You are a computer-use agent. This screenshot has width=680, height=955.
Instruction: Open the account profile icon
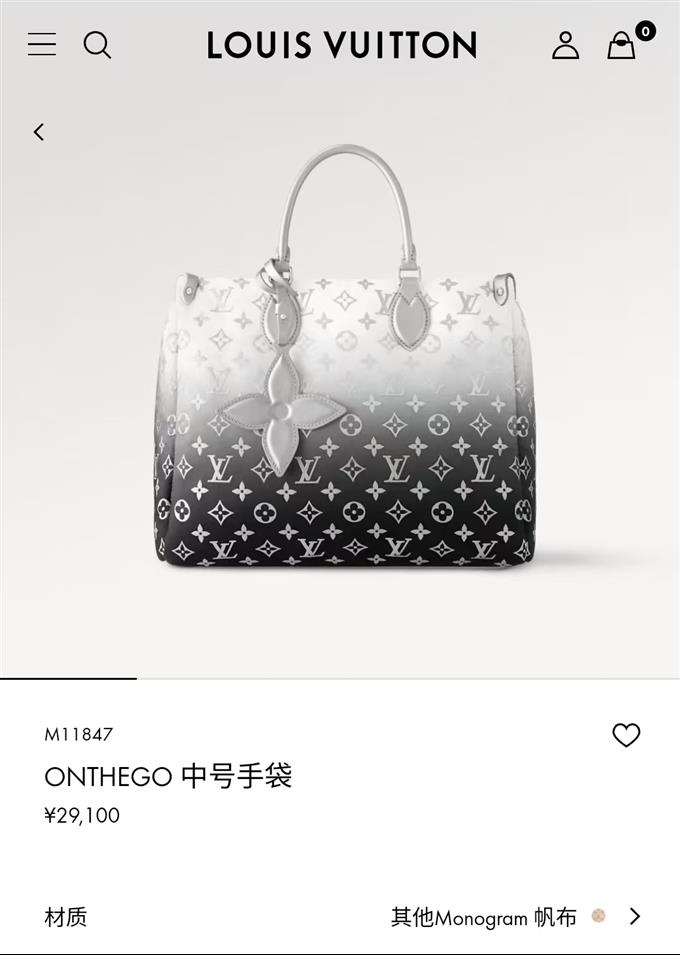565,45
